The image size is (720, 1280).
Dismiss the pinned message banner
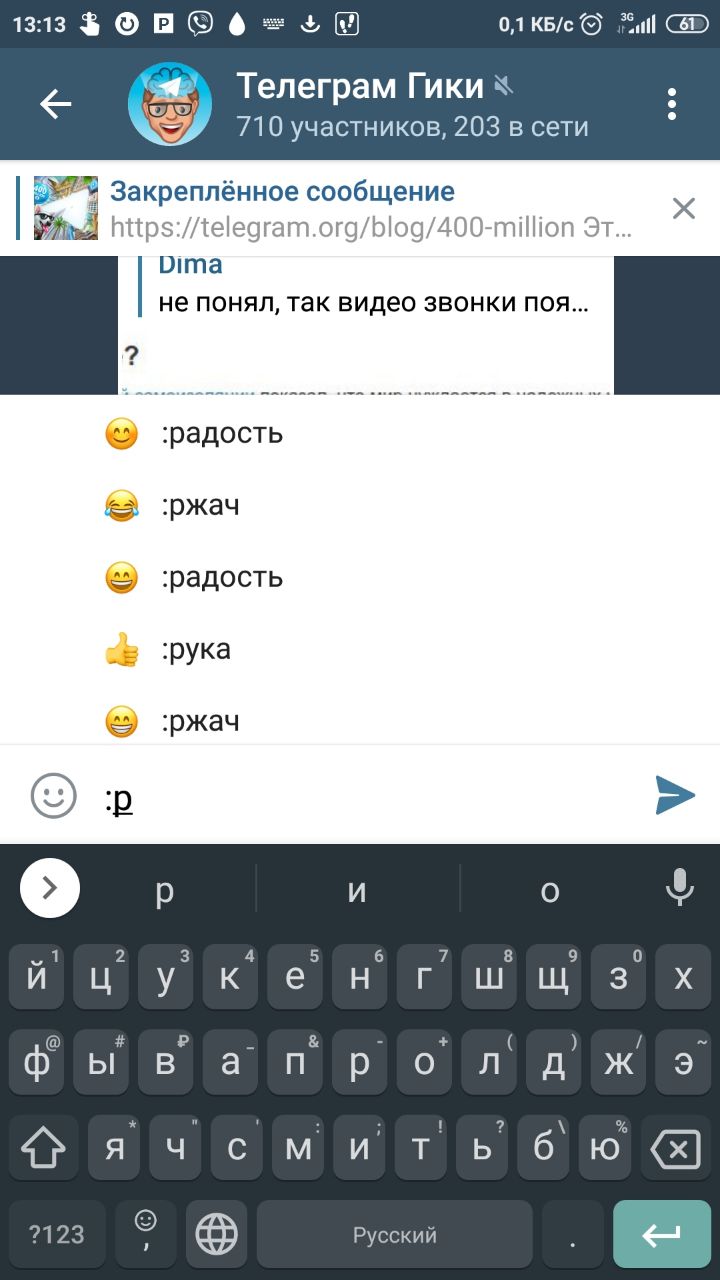(x=684, y=208)
